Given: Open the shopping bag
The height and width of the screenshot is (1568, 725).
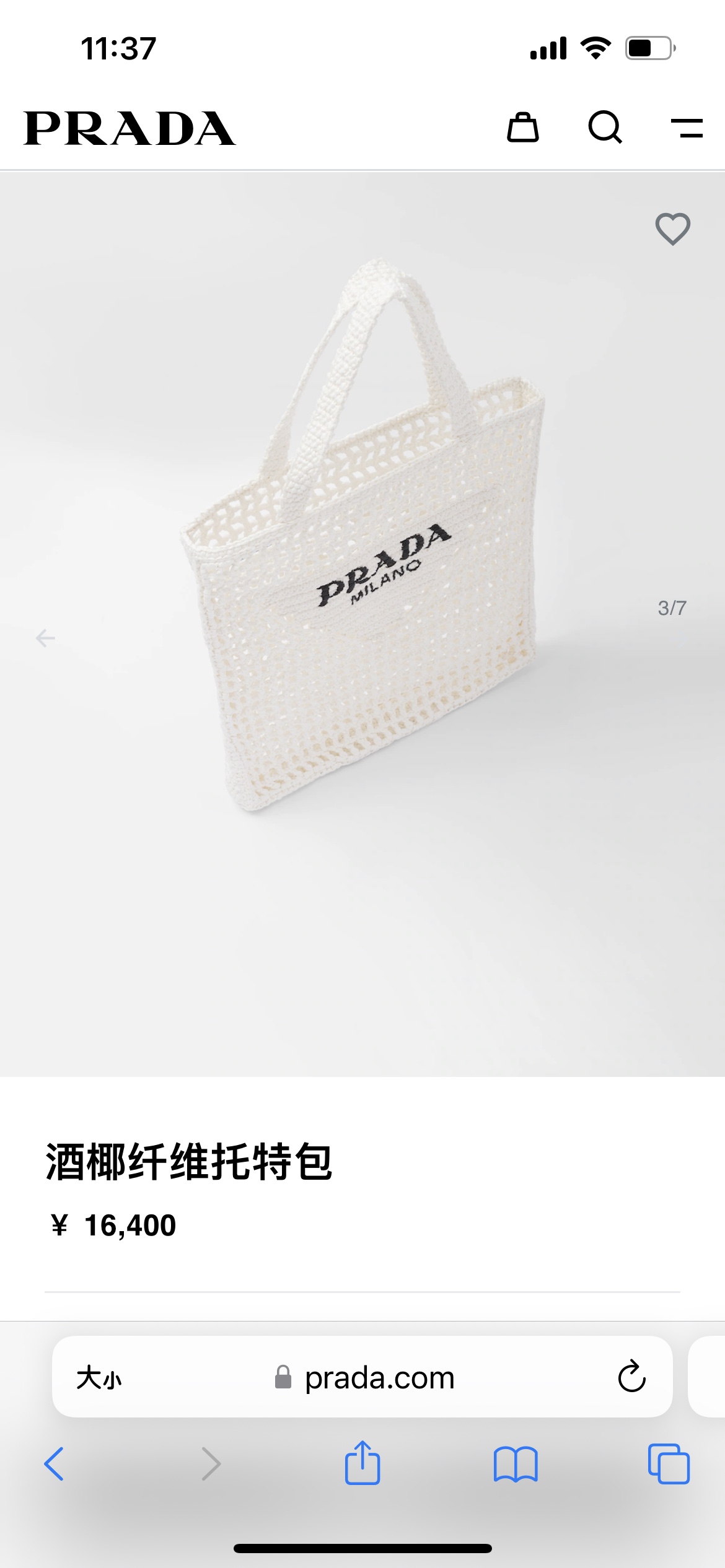Looking at the screenshot, I should coord(523,128).
